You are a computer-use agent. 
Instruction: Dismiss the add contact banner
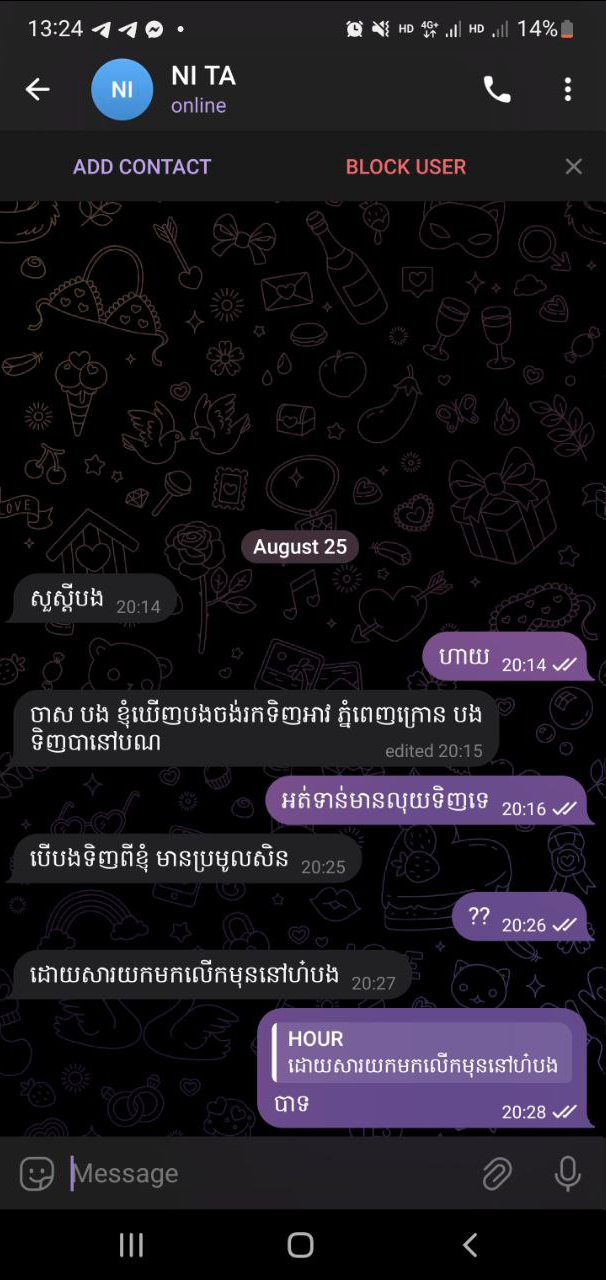pos(573,167)
